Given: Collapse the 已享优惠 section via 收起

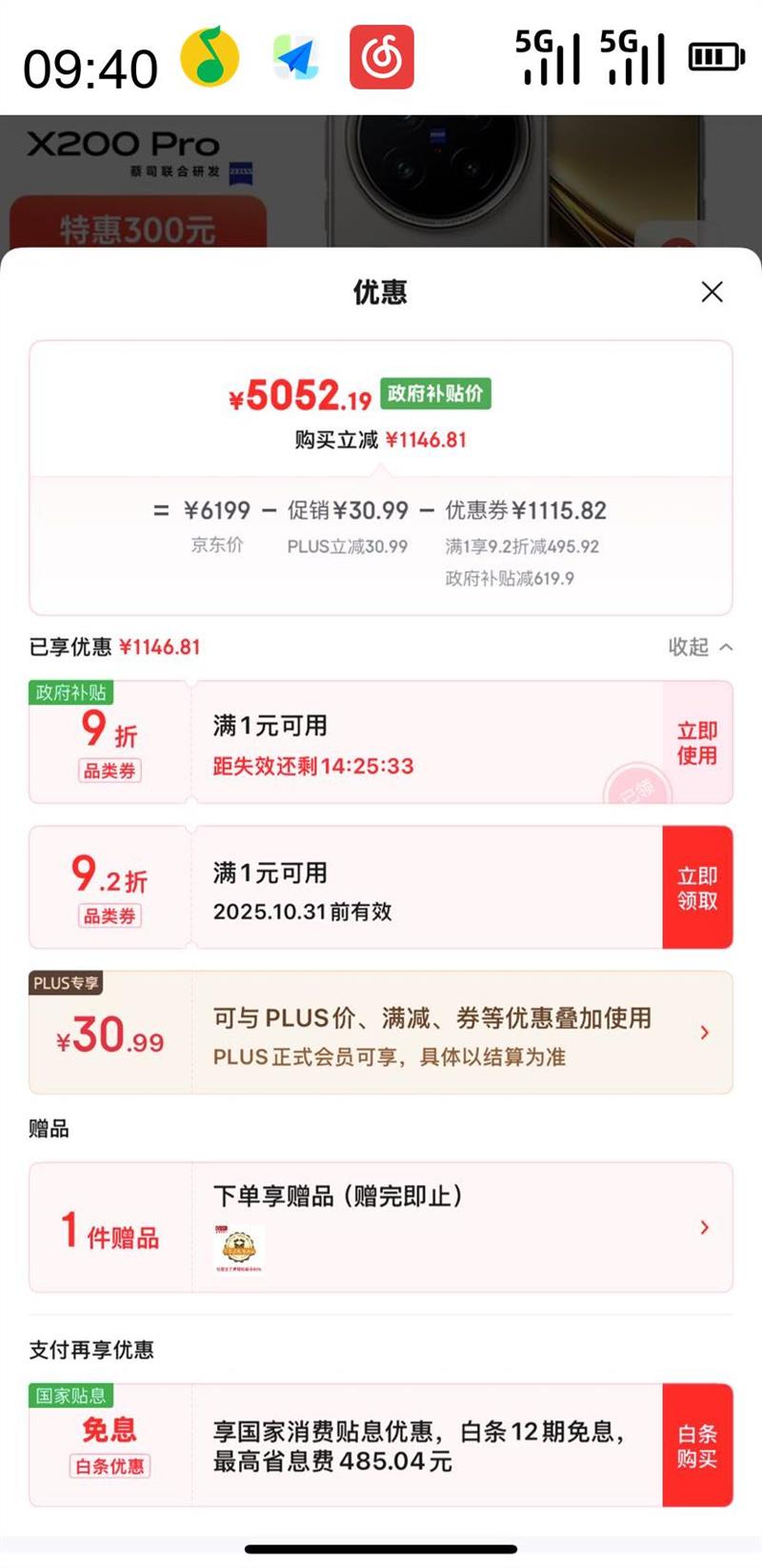Looking at the screenshot, I should pyautogui.click(x=700, y=648).
